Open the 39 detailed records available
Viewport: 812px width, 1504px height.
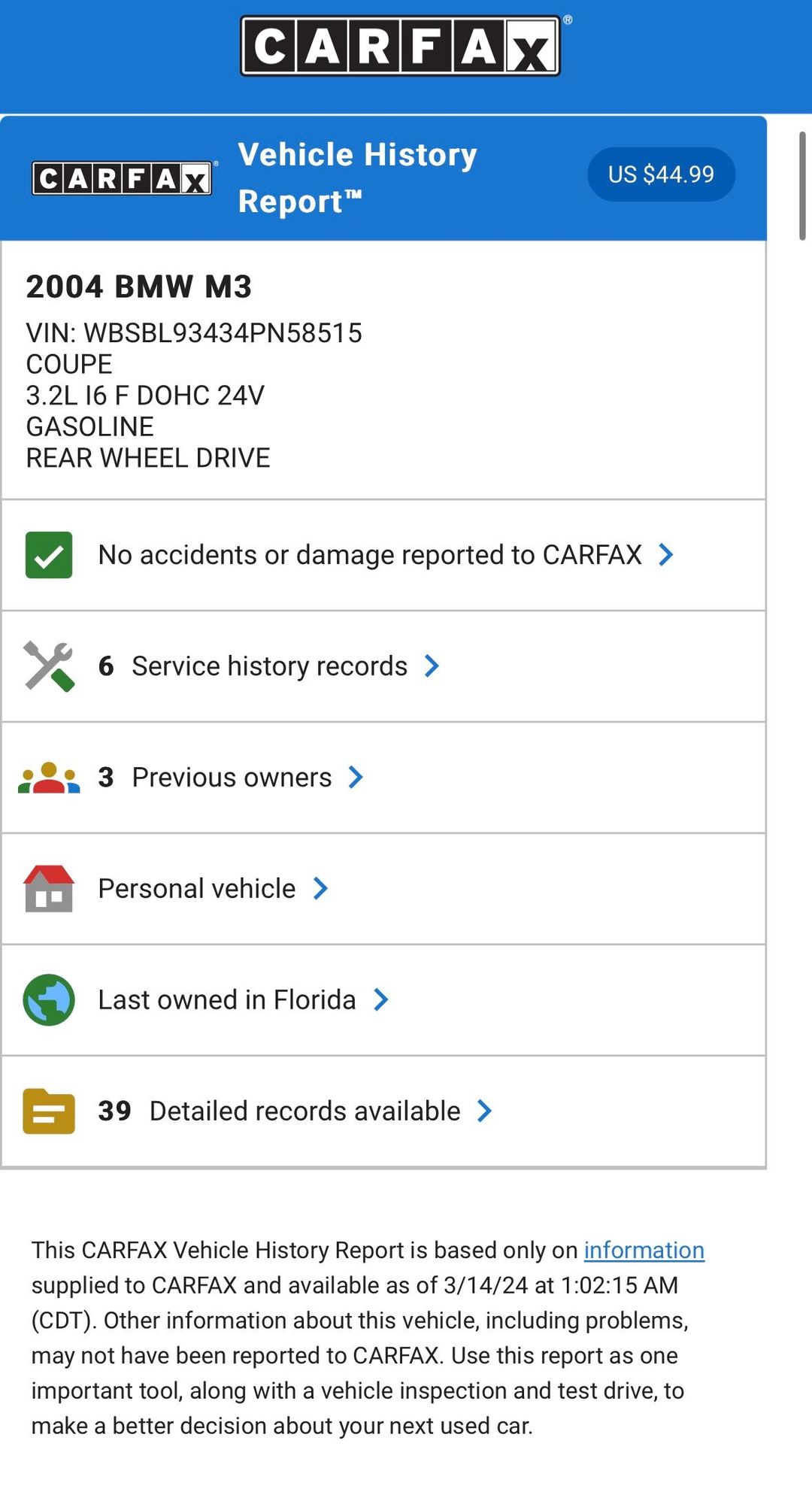[295, 1111]
